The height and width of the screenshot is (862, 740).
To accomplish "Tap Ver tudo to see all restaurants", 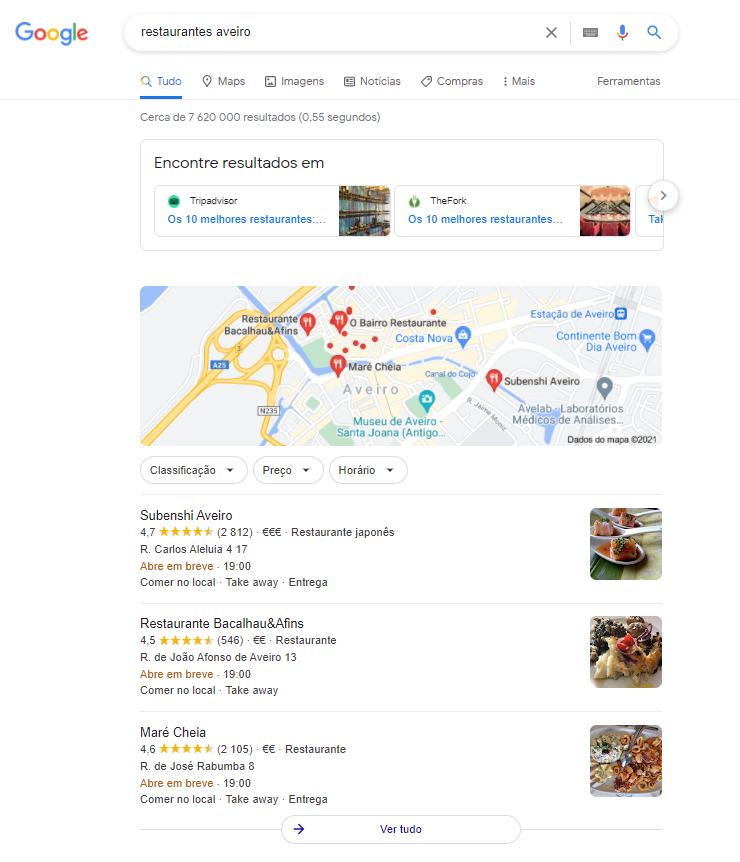I will click(x=400, y=829).
